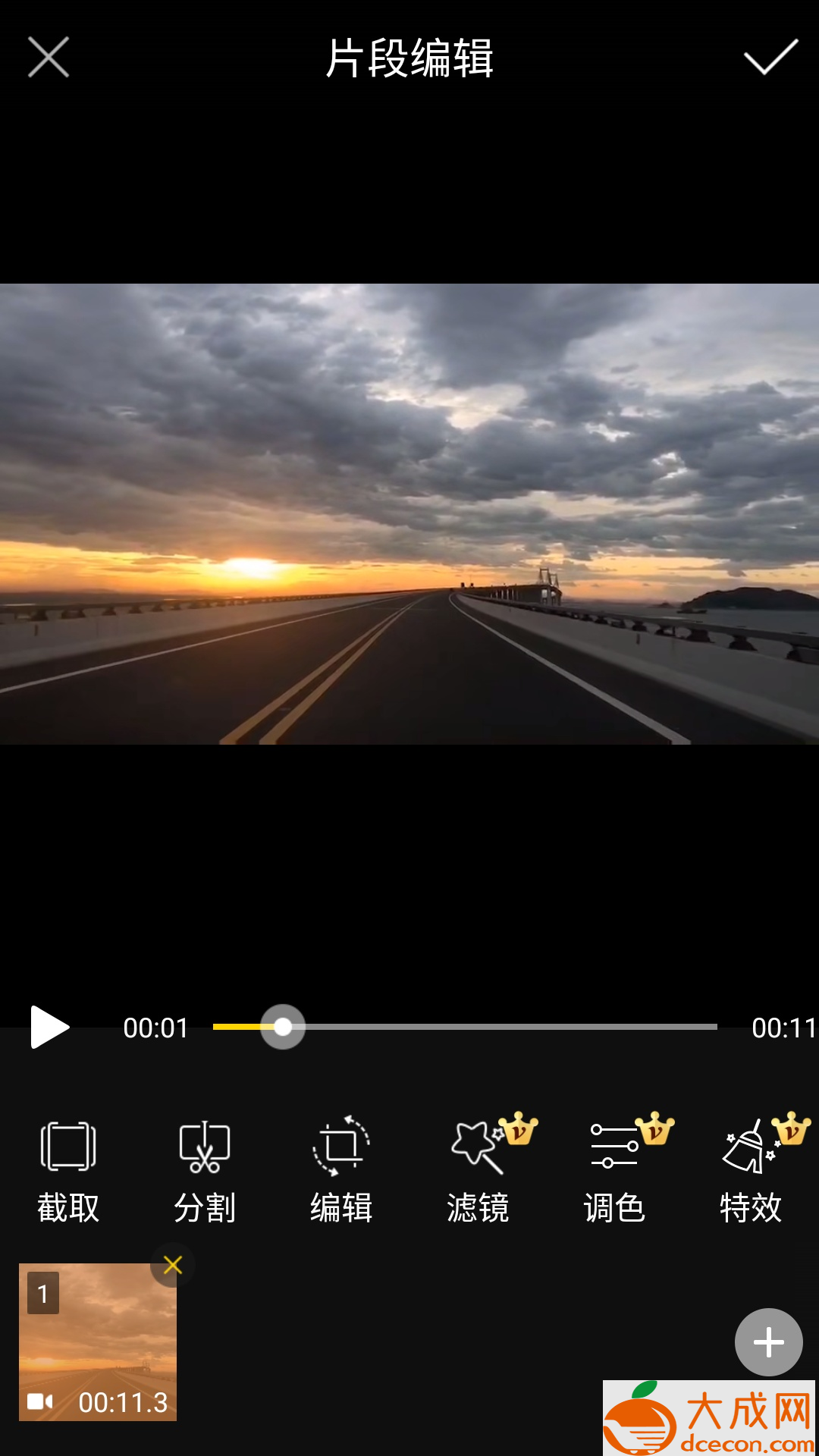Image resolution: width=819 pixels, height=1456 pixels.
Task: Play the video preview
Action: 49,1028
